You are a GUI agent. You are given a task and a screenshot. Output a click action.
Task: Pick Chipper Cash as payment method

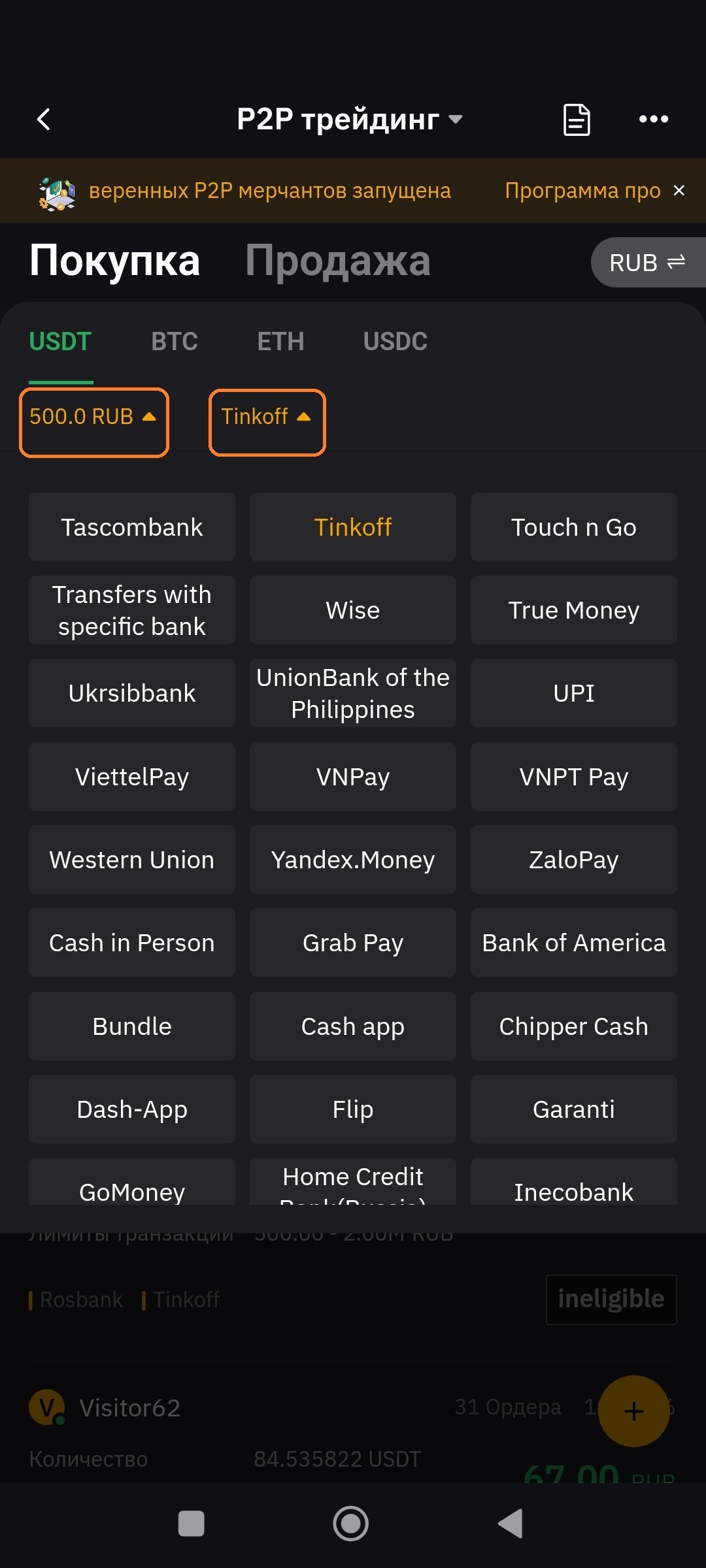(573, 1026)
